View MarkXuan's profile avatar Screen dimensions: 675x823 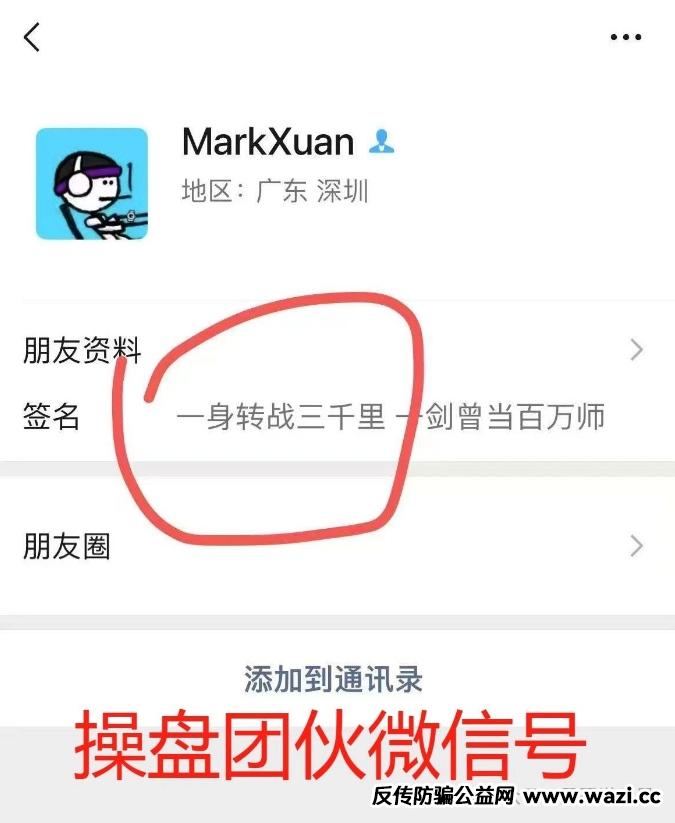point(92,184)
